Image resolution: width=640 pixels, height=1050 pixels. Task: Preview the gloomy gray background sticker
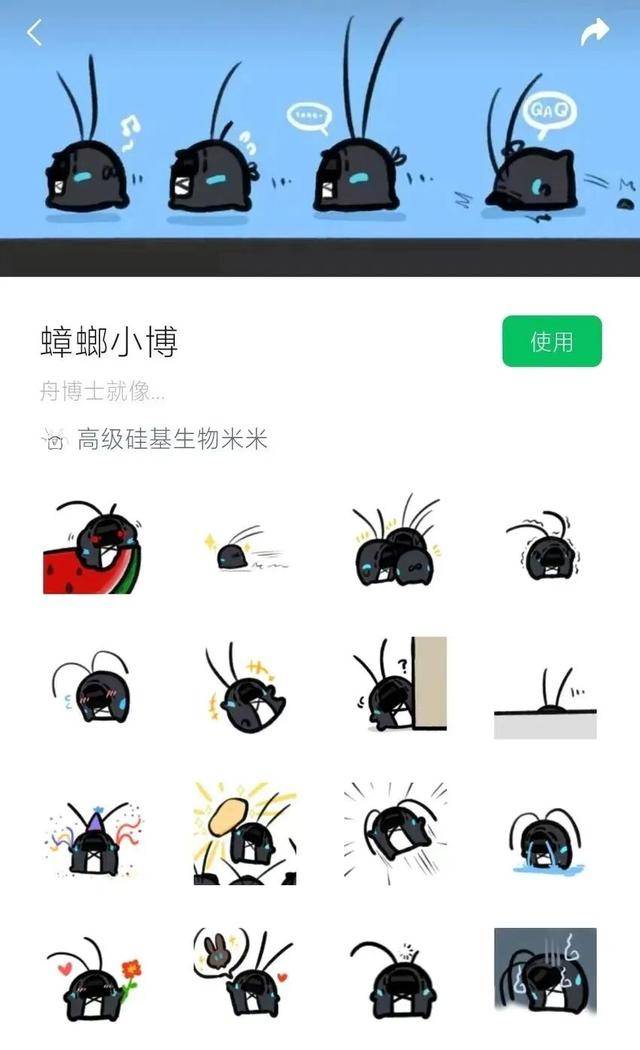tap(545, 972)
